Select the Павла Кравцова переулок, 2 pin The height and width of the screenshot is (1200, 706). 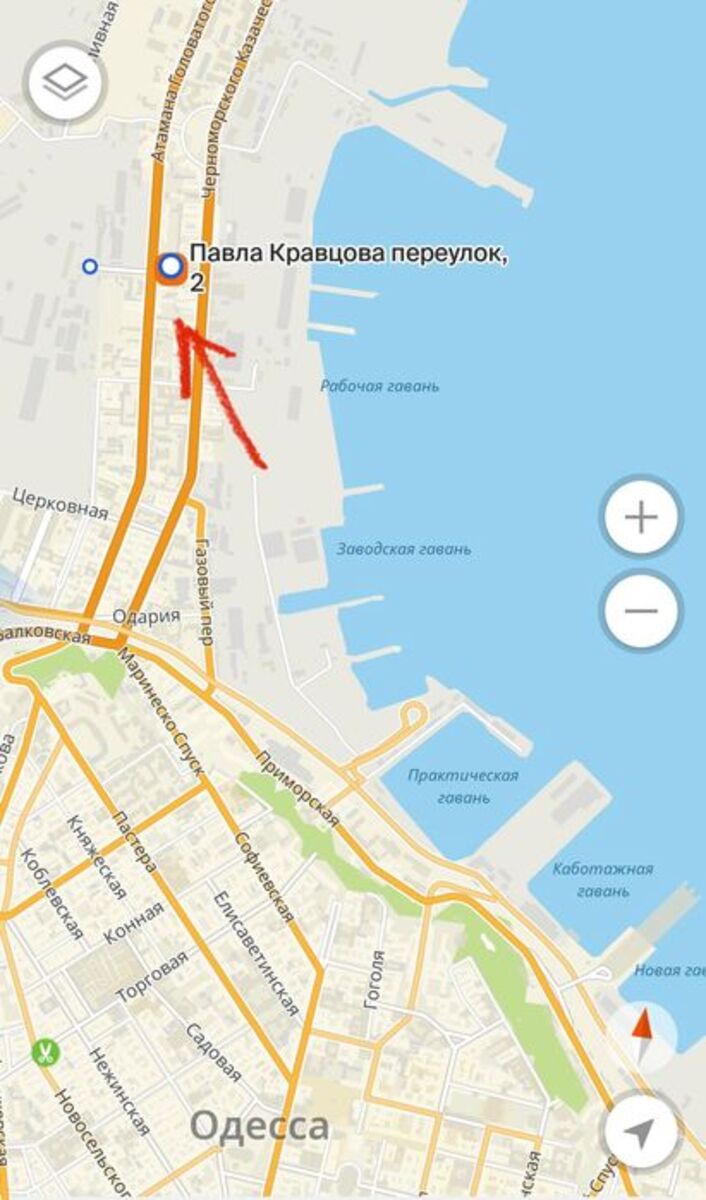pos(171,267)
